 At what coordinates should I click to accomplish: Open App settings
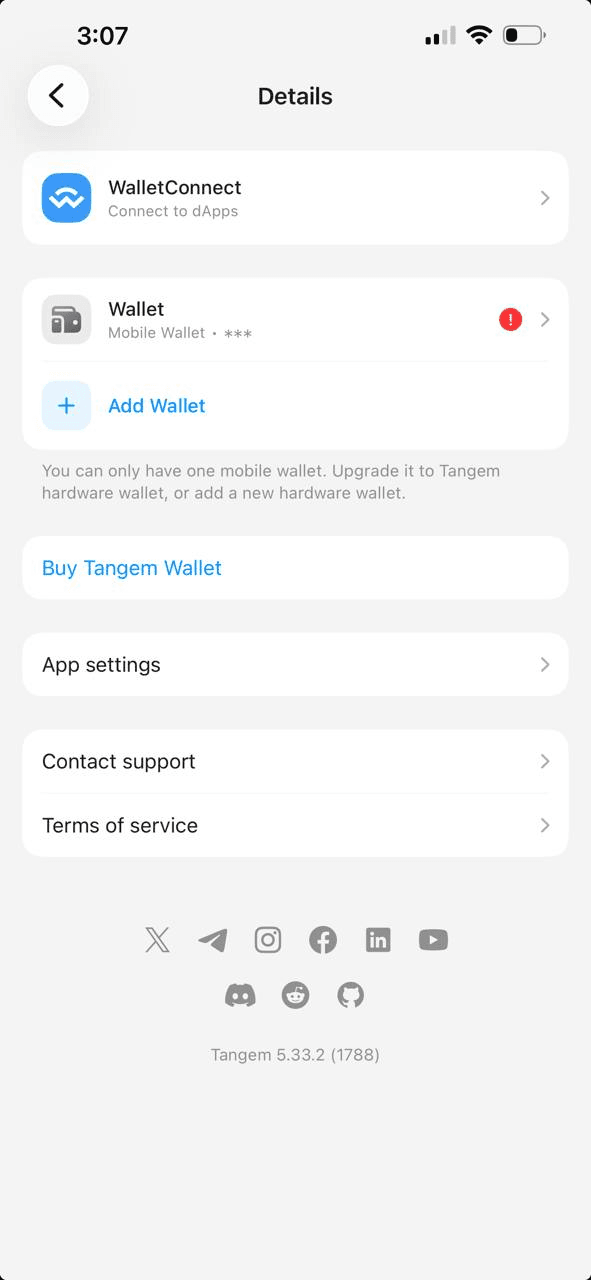(295, 665)
